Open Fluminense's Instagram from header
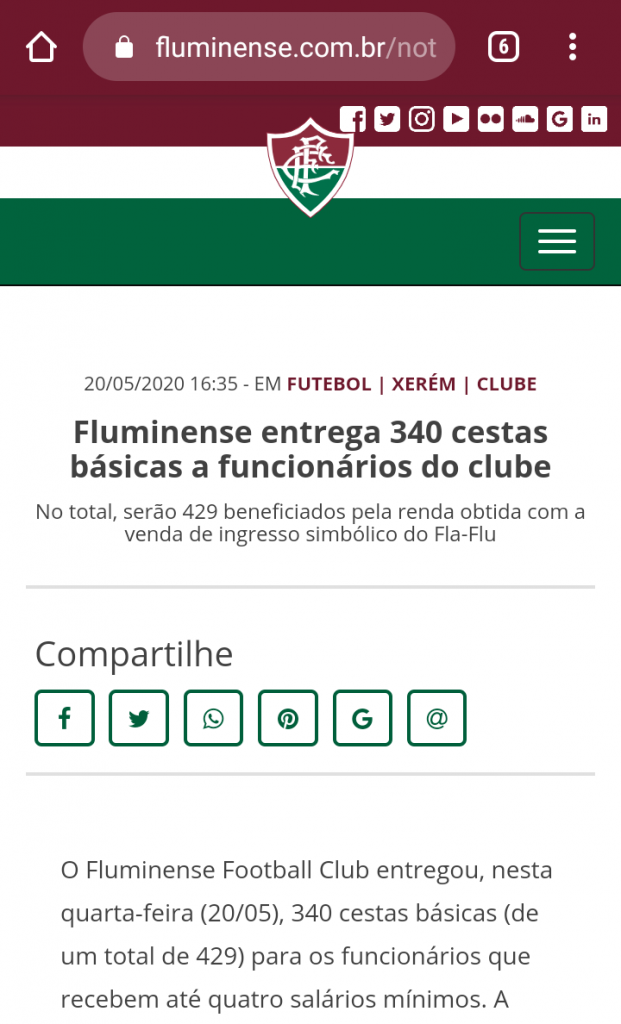621x1024 pixels. coord(422,120)
